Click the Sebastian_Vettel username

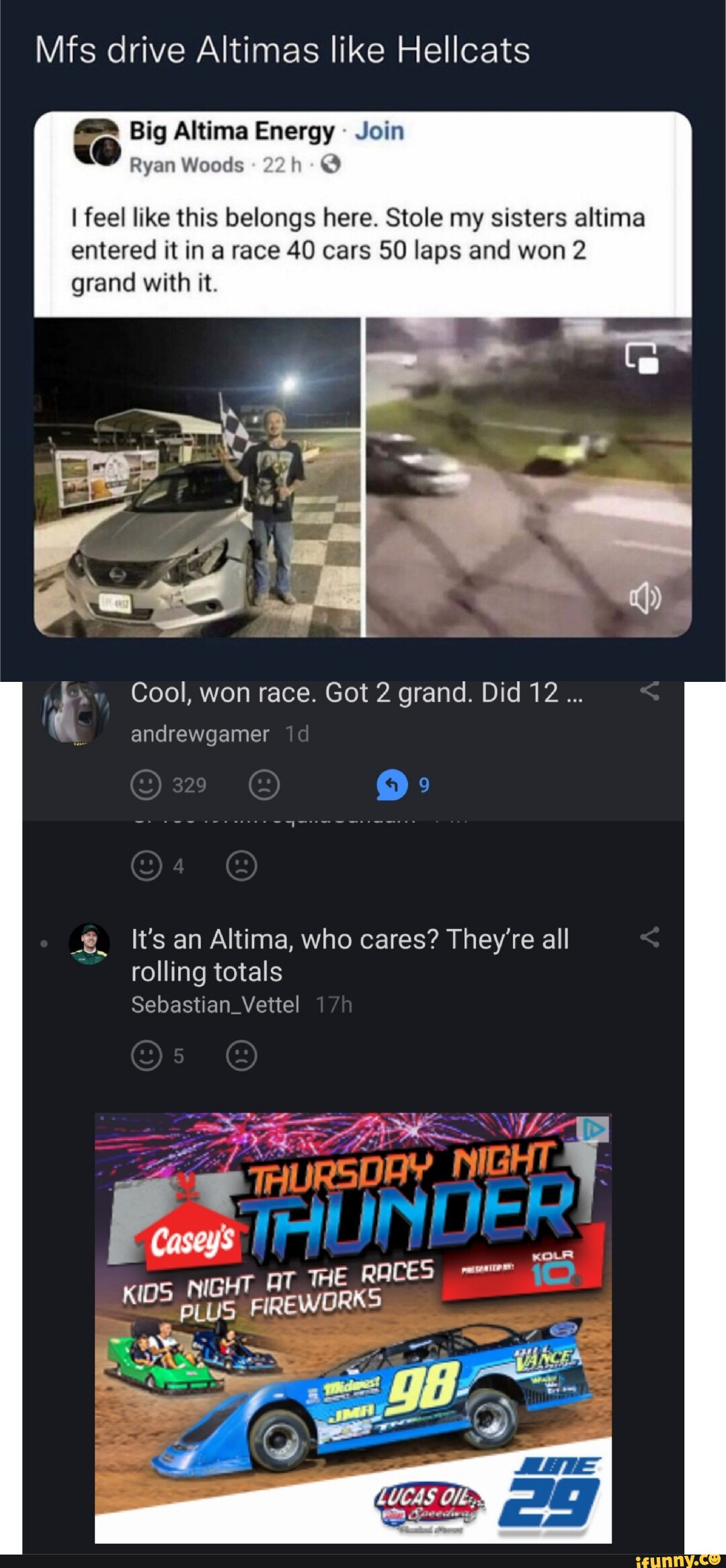[216, 1004]
